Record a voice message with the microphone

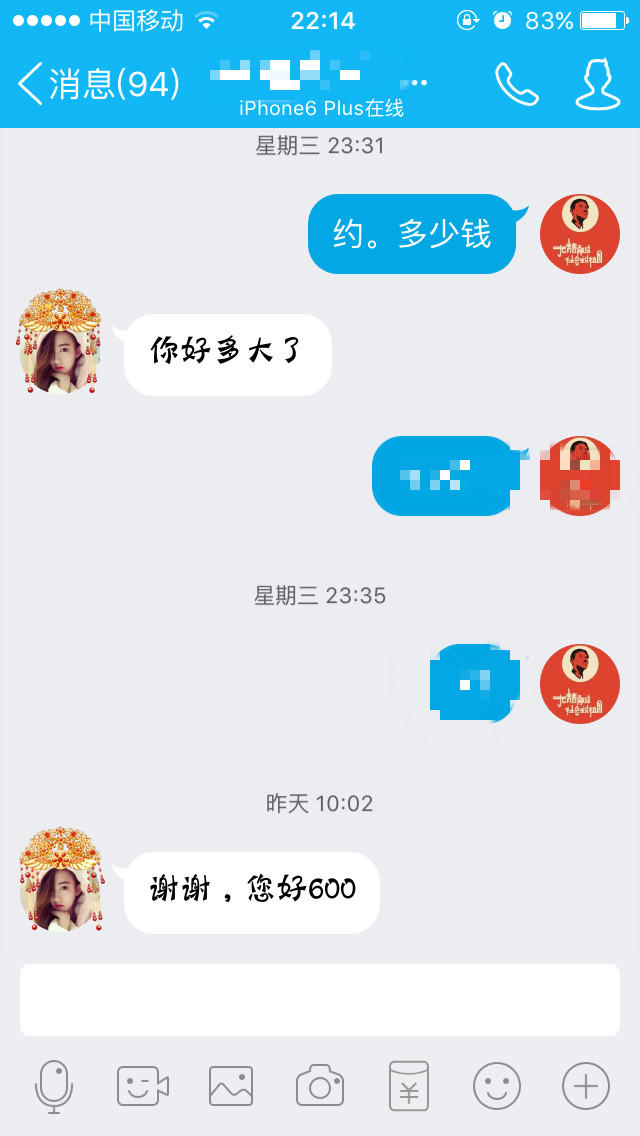54,1086
